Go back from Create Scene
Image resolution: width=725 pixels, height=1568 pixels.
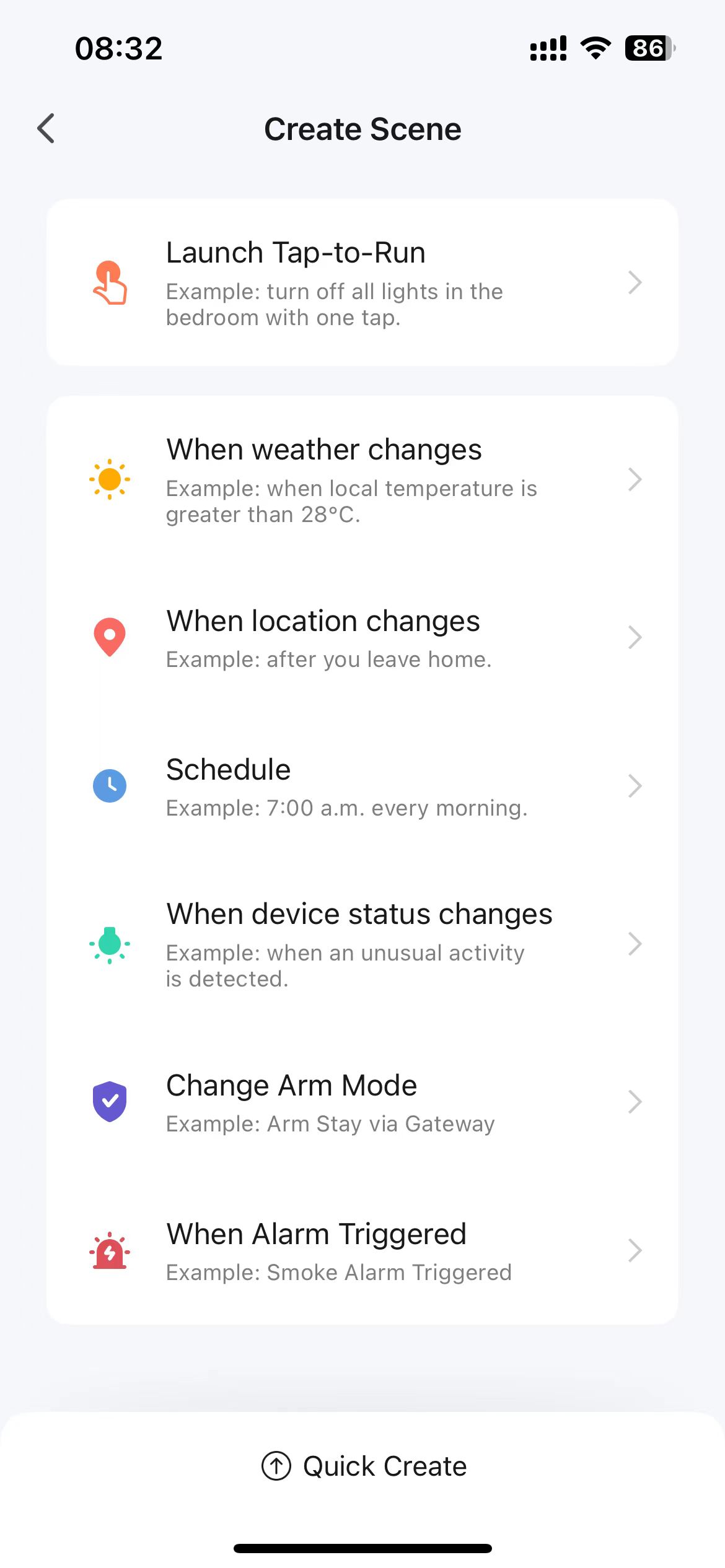tap(46, 129)
